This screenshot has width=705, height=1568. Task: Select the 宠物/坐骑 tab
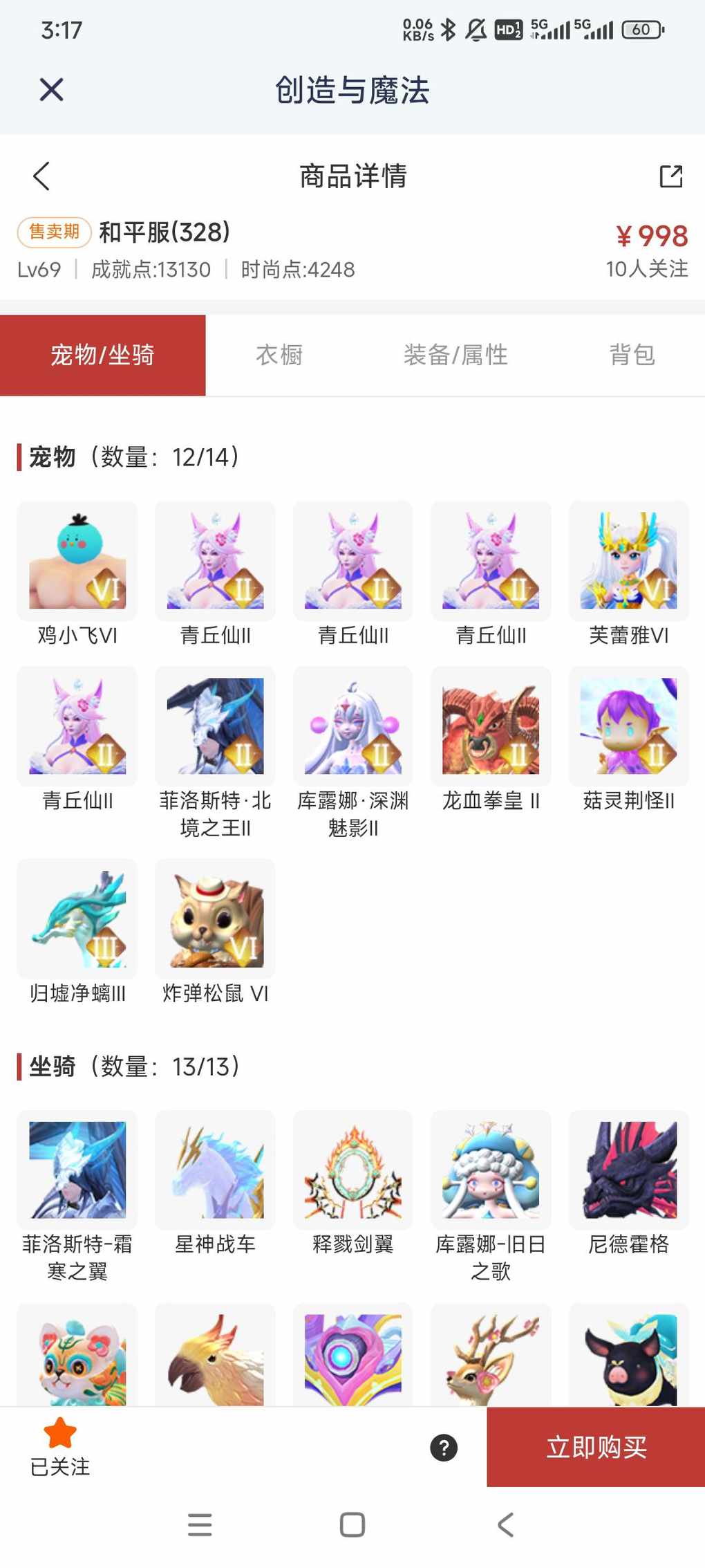tap(102, 355)
